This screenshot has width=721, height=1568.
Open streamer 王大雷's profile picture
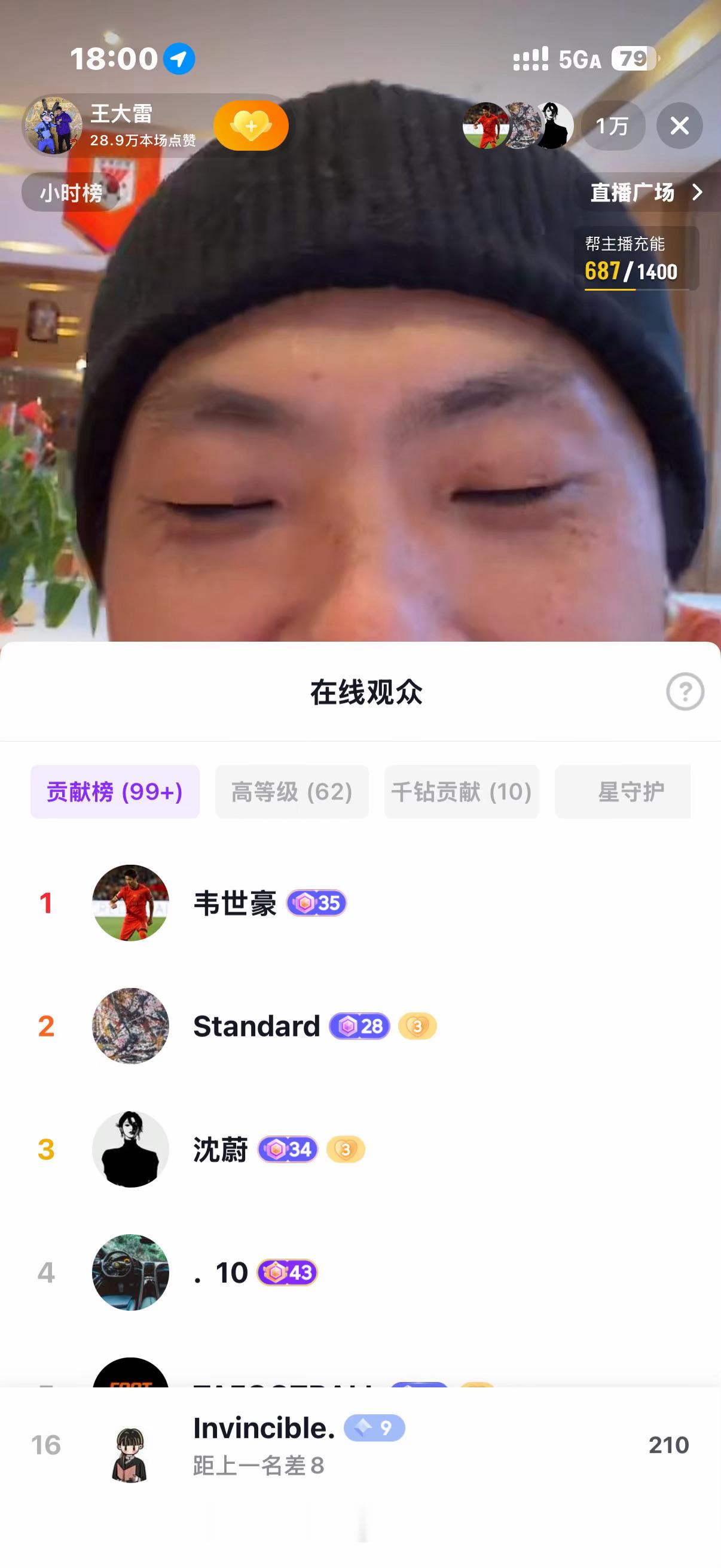(54, 125)
